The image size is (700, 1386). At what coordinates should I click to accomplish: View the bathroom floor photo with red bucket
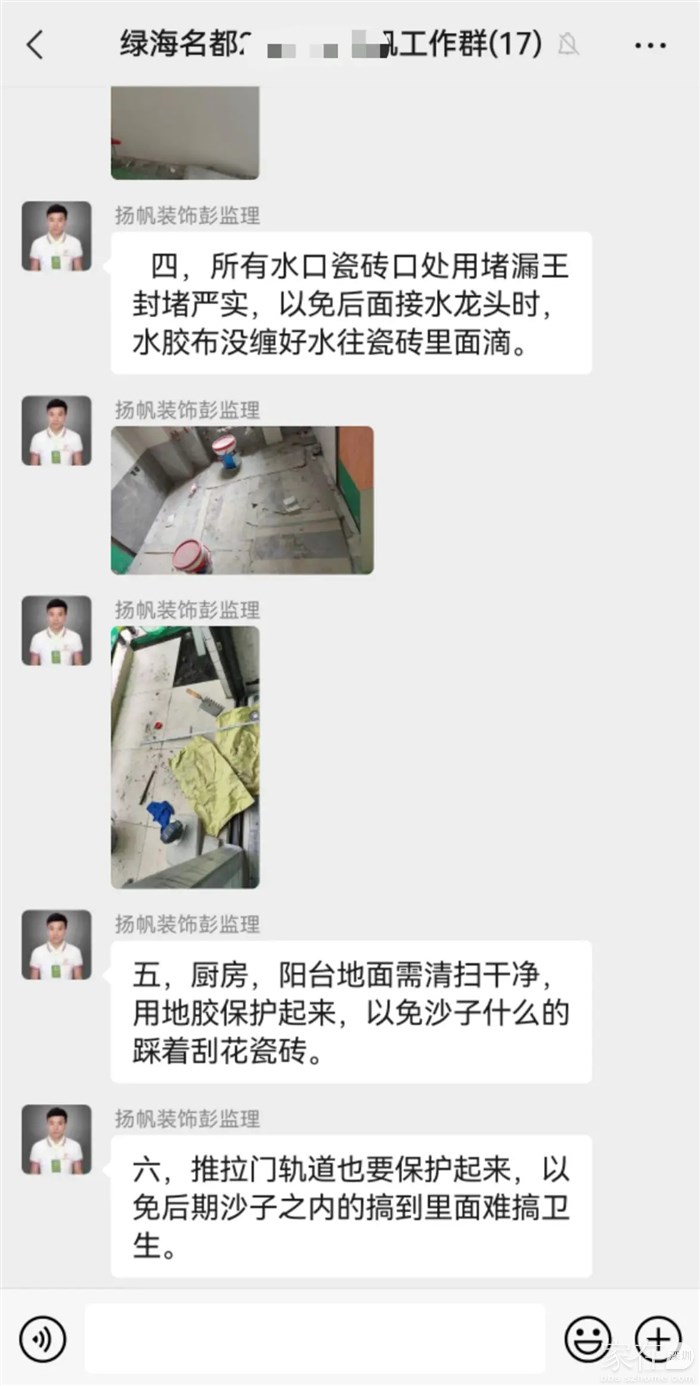pyautogui.click(x=242, y=500)
